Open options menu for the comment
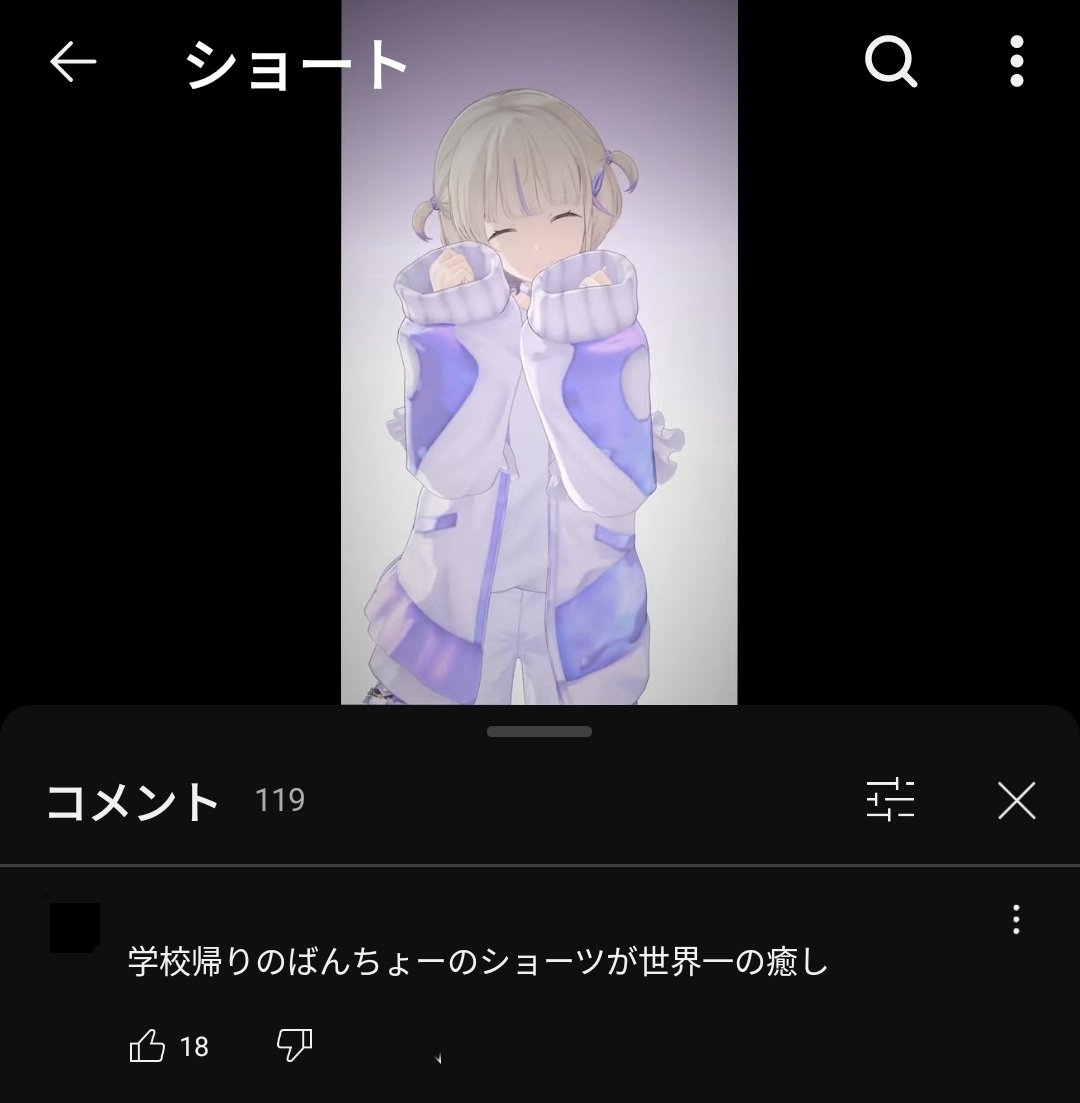Image resolution: width=1080 pixels, height=1103 pixels. point(1016,919)
